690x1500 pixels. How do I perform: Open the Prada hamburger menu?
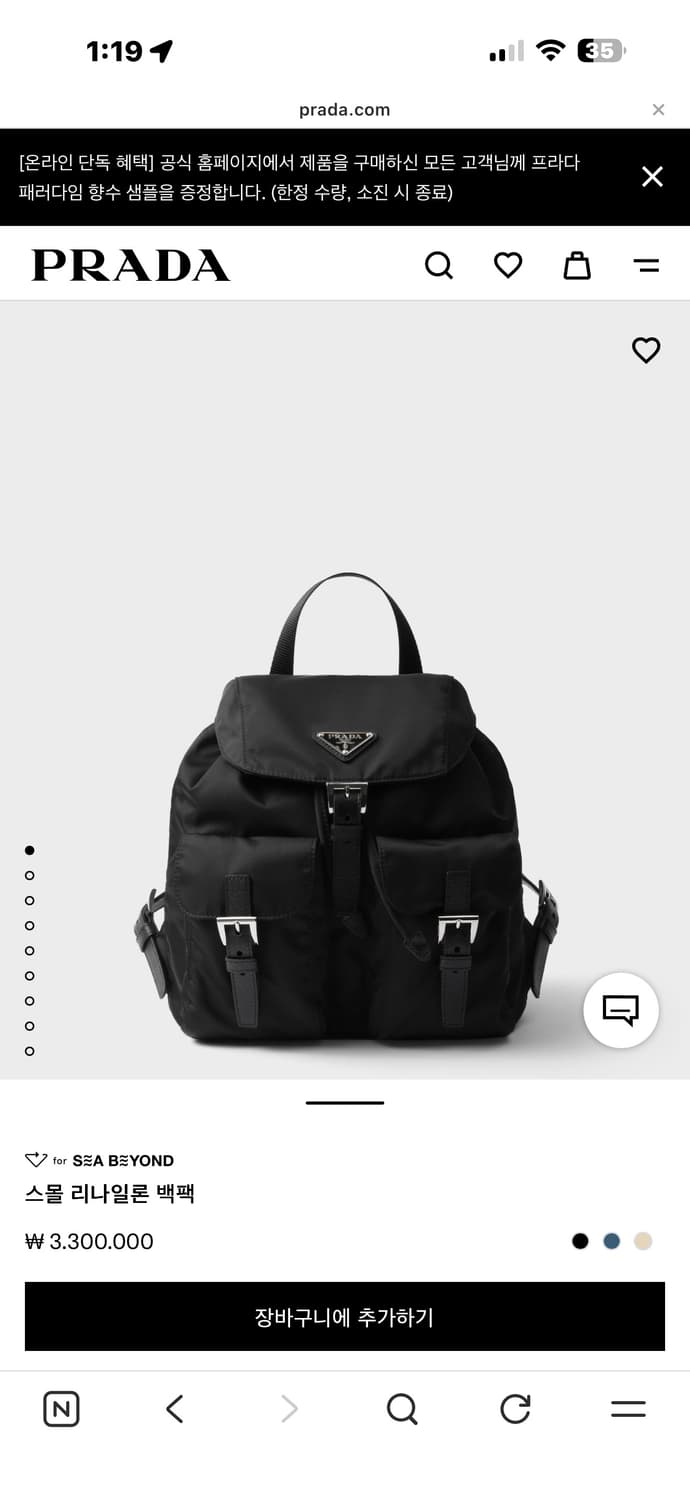[646, 265]
